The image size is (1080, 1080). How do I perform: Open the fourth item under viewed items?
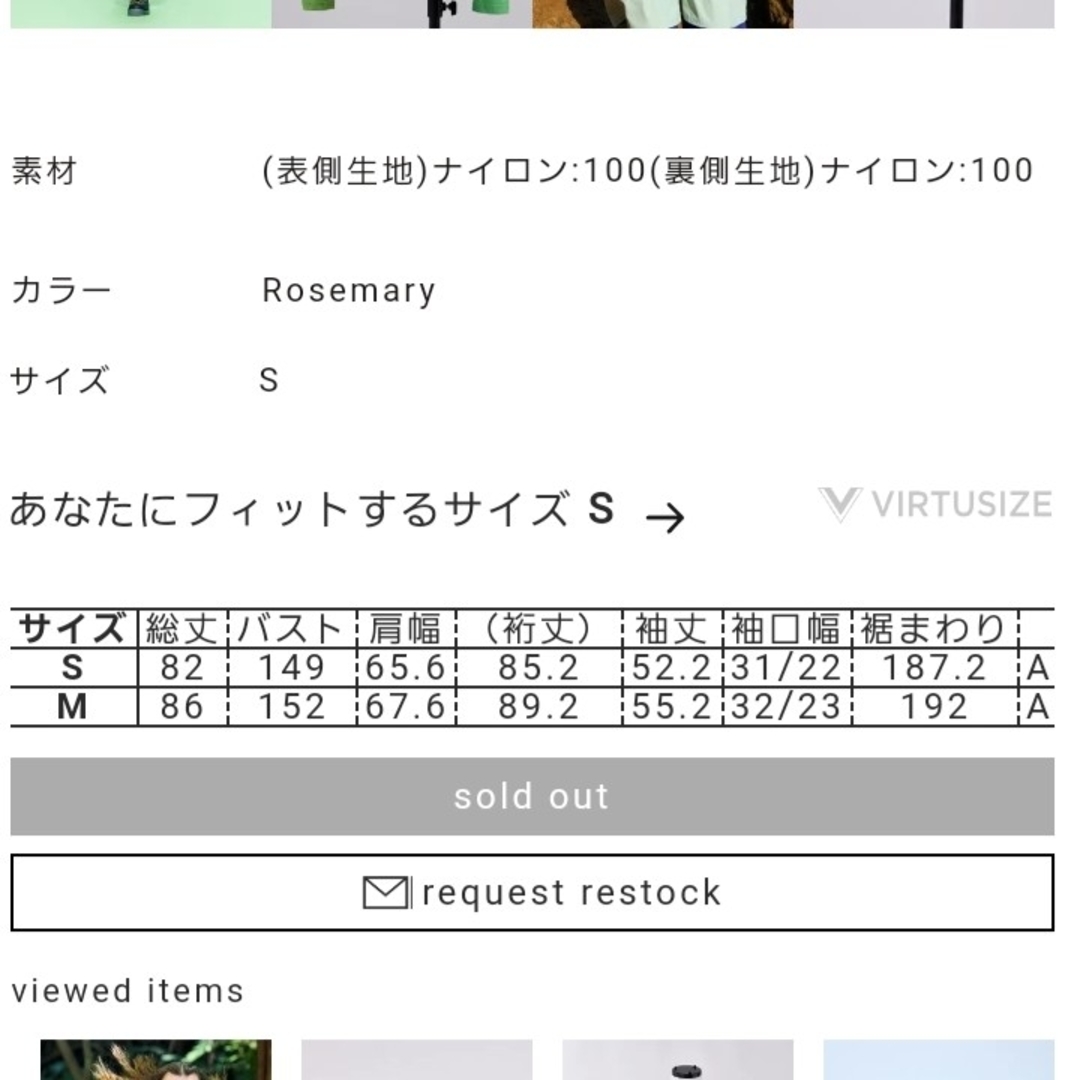(x=938, y=1060)
